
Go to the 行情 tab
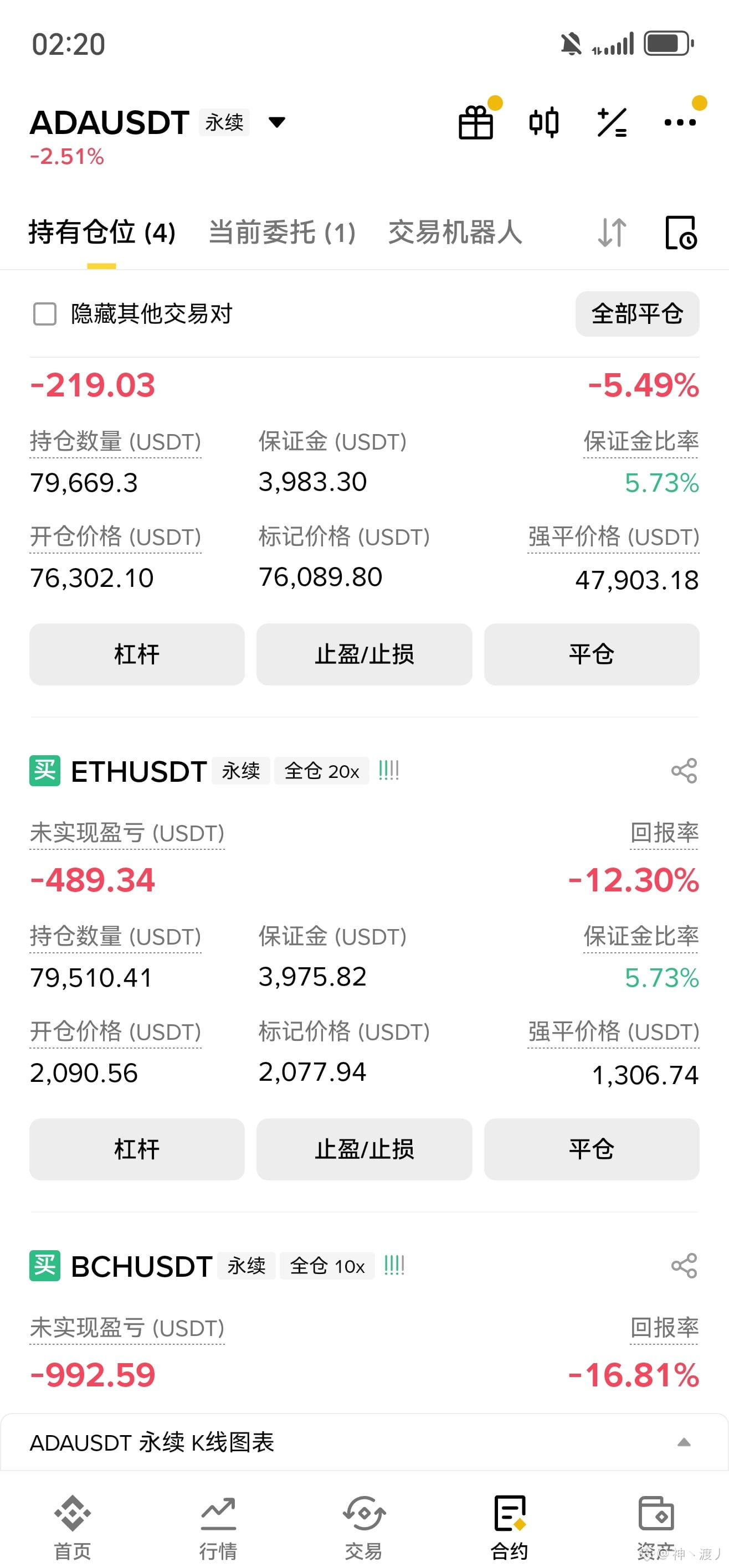point(218,1528)
